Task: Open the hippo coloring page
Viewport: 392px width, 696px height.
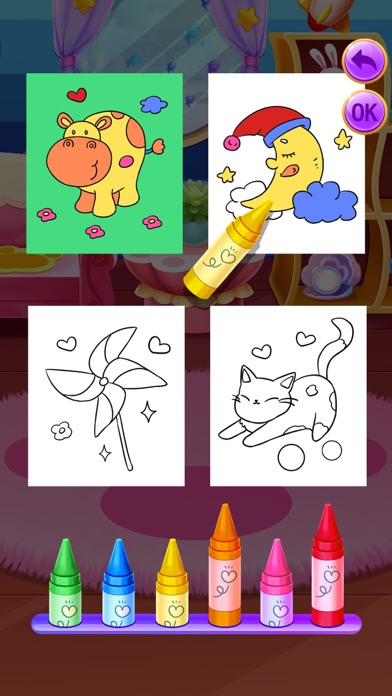Action: tap(105, 163)
